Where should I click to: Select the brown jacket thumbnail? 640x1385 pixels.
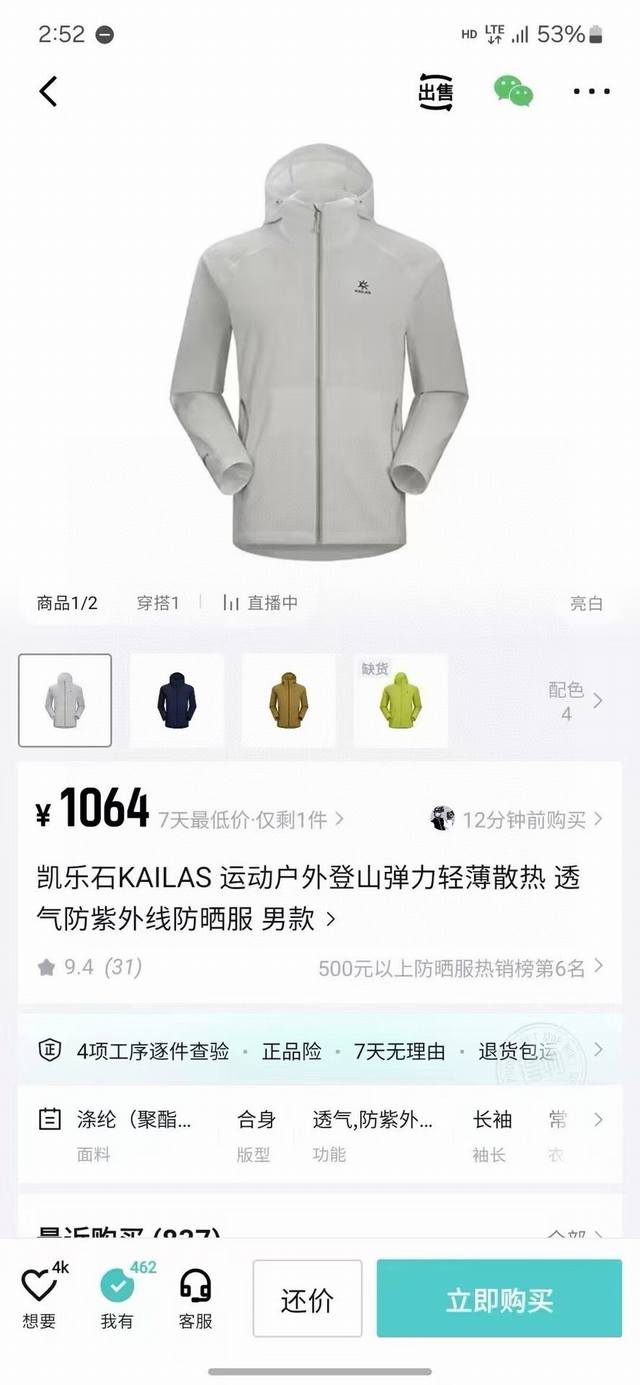(289, 700)
